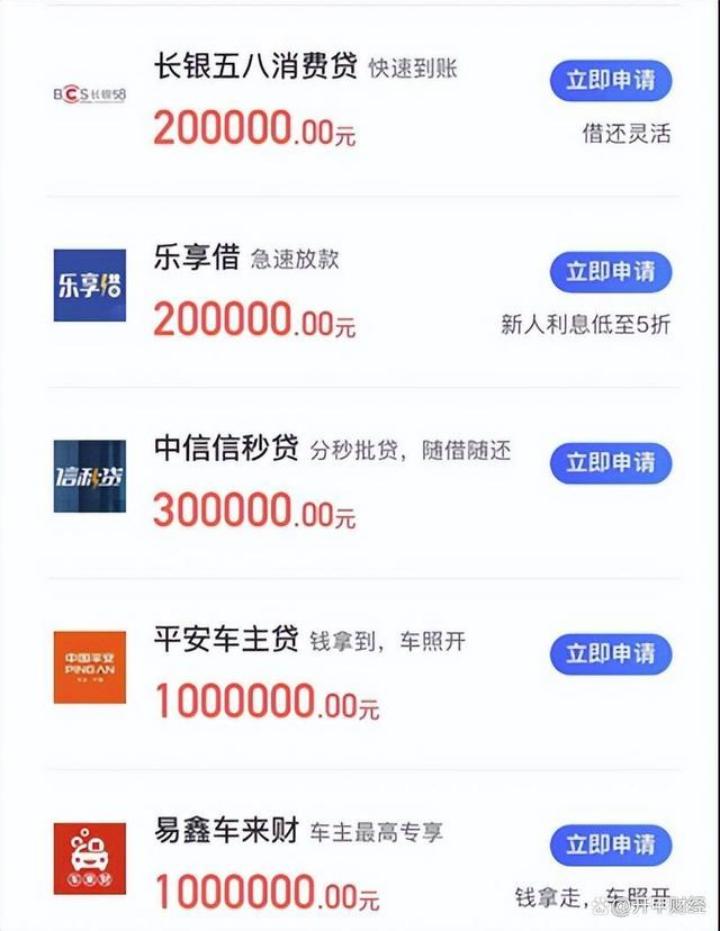Viewport: 720px width, 931px height.
Task: Click the 乐 character on 乐享借 logo
Action: coord(70,287)
